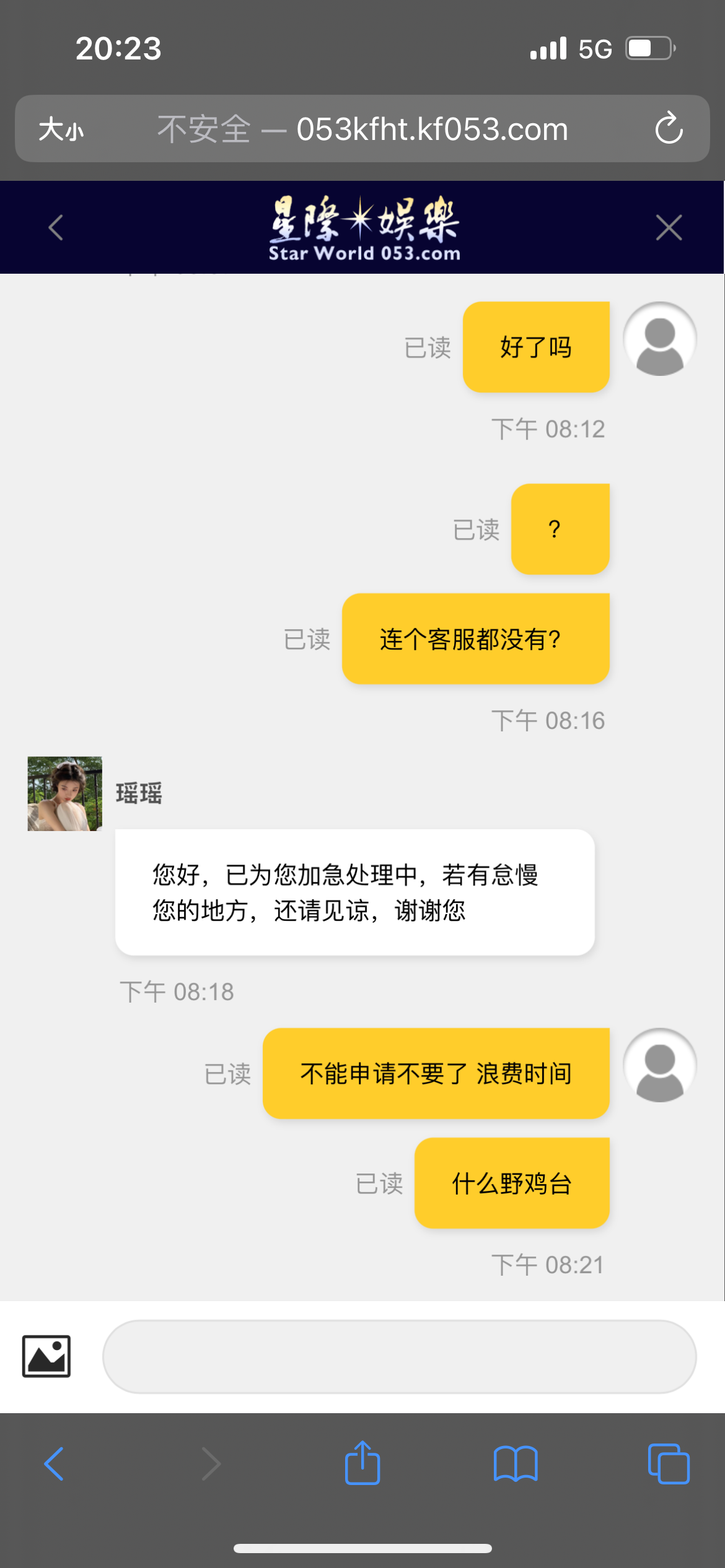Go back using the chat header arrow

[x=56, y=227]
